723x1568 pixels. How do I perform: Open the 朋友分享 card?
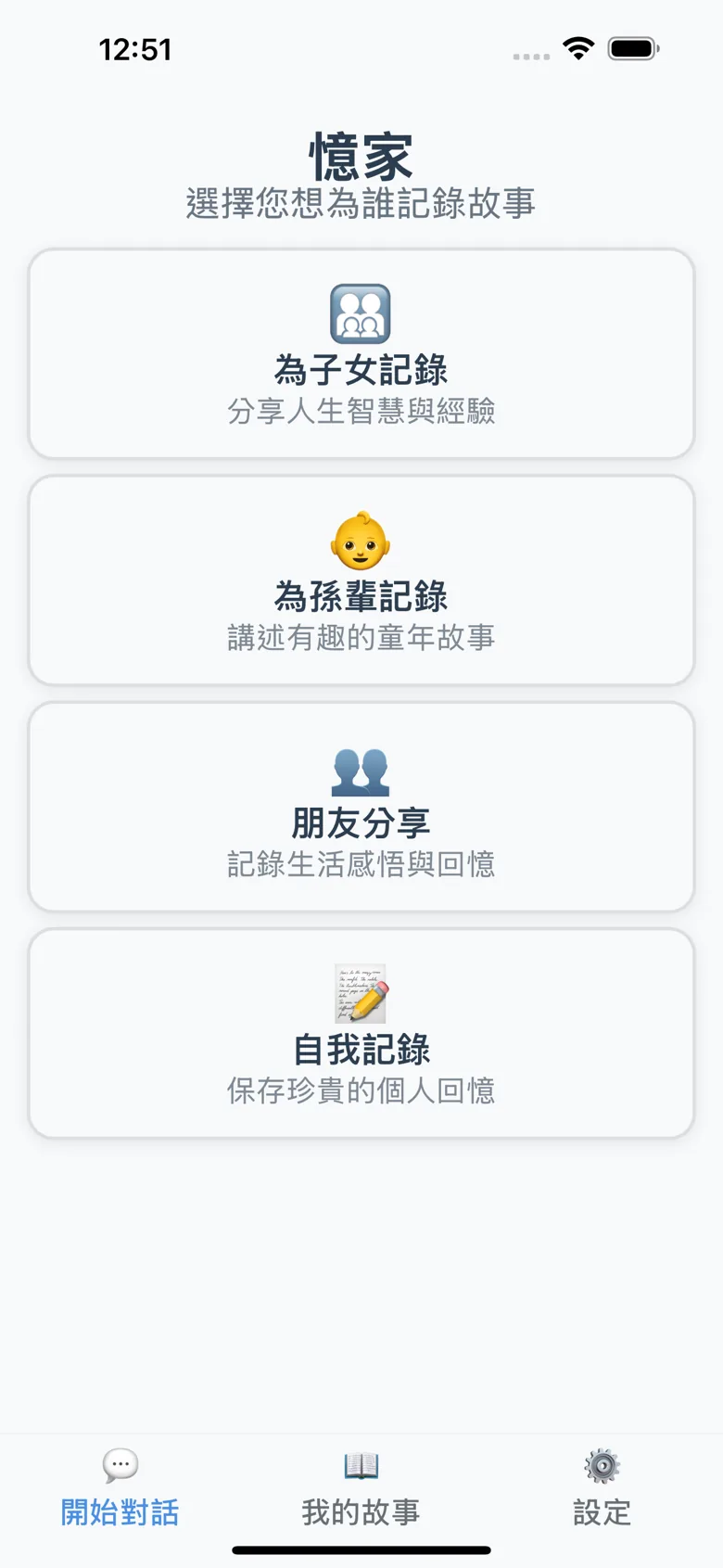[361, 807]
